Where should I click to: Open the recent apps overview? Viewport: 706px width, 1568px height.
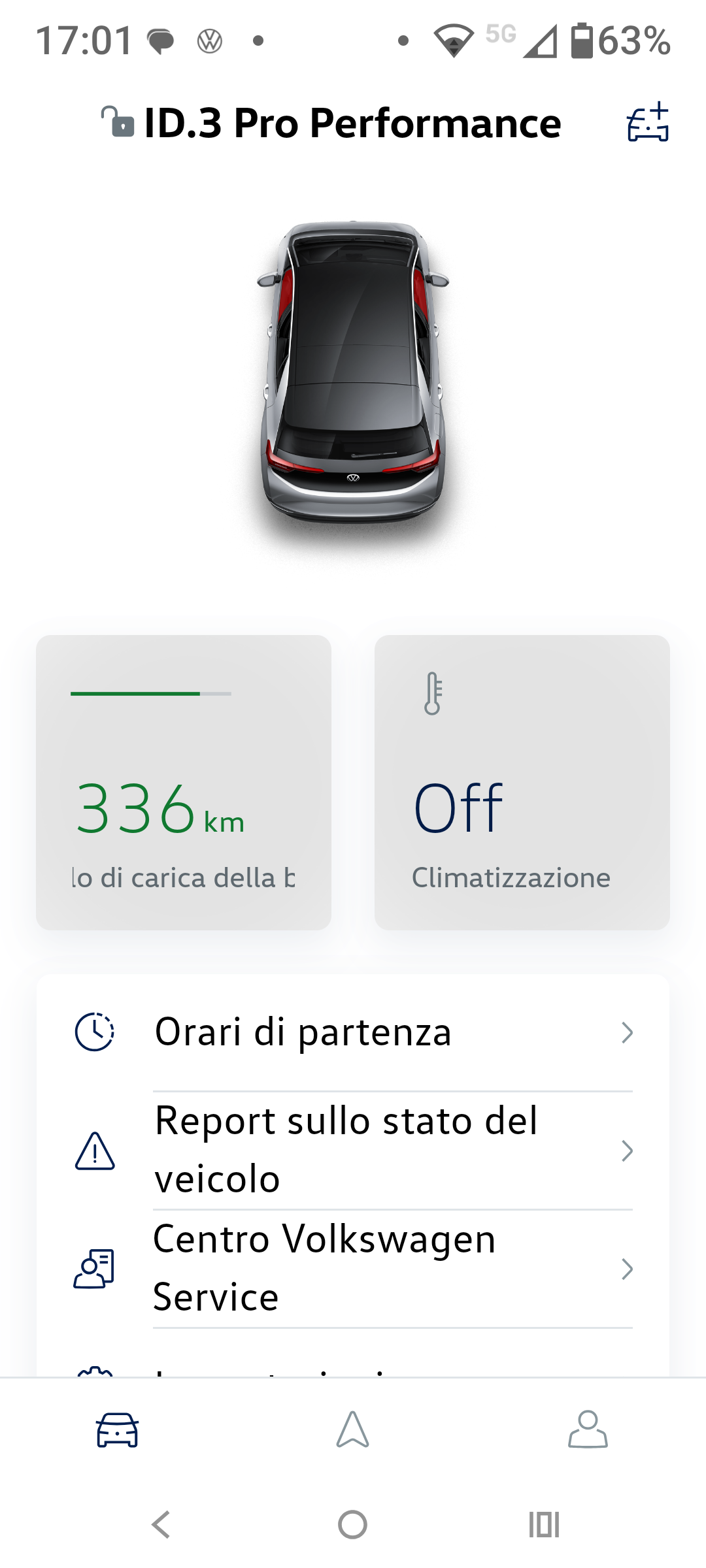click(x=544, y=1525)
